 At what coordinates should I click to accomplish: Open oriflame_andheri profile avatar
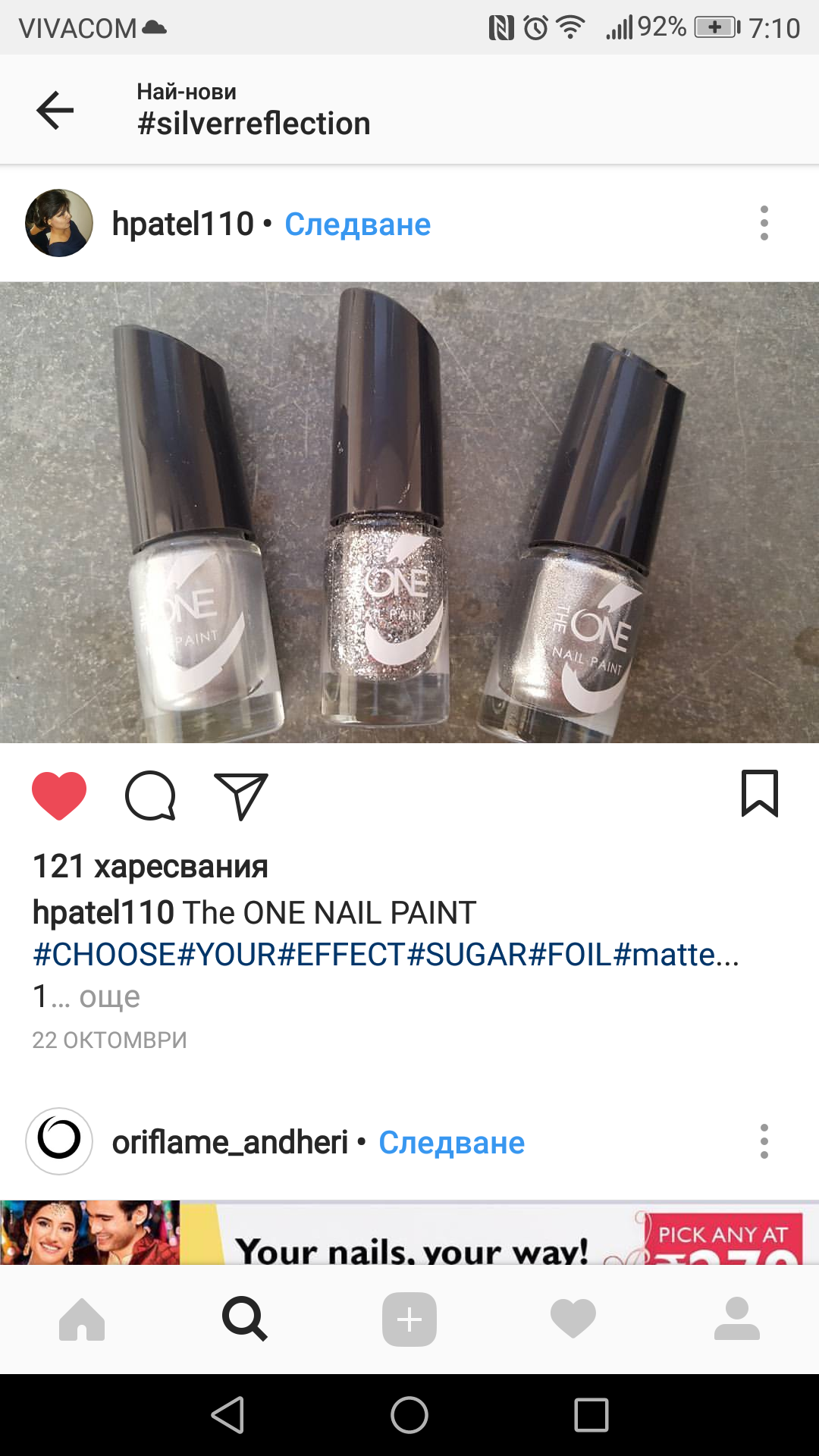[x=59, y=1141]
